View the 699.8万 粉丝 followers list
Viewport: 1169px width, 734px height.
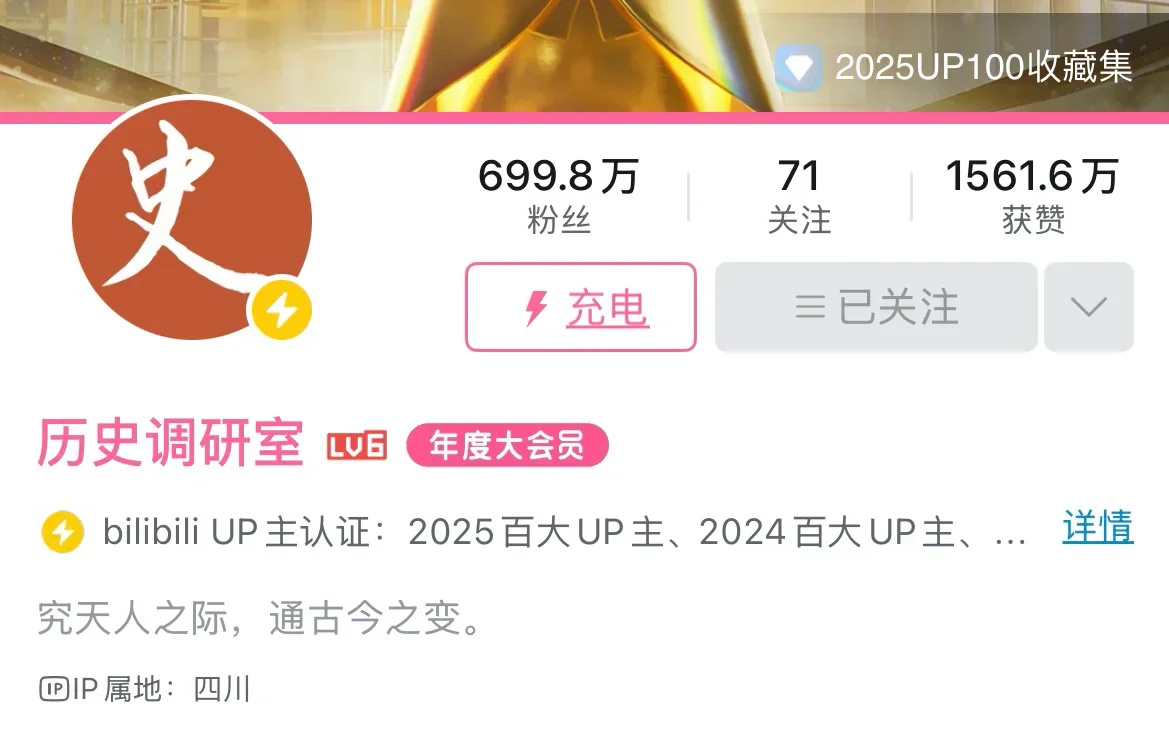pos(558,196)
